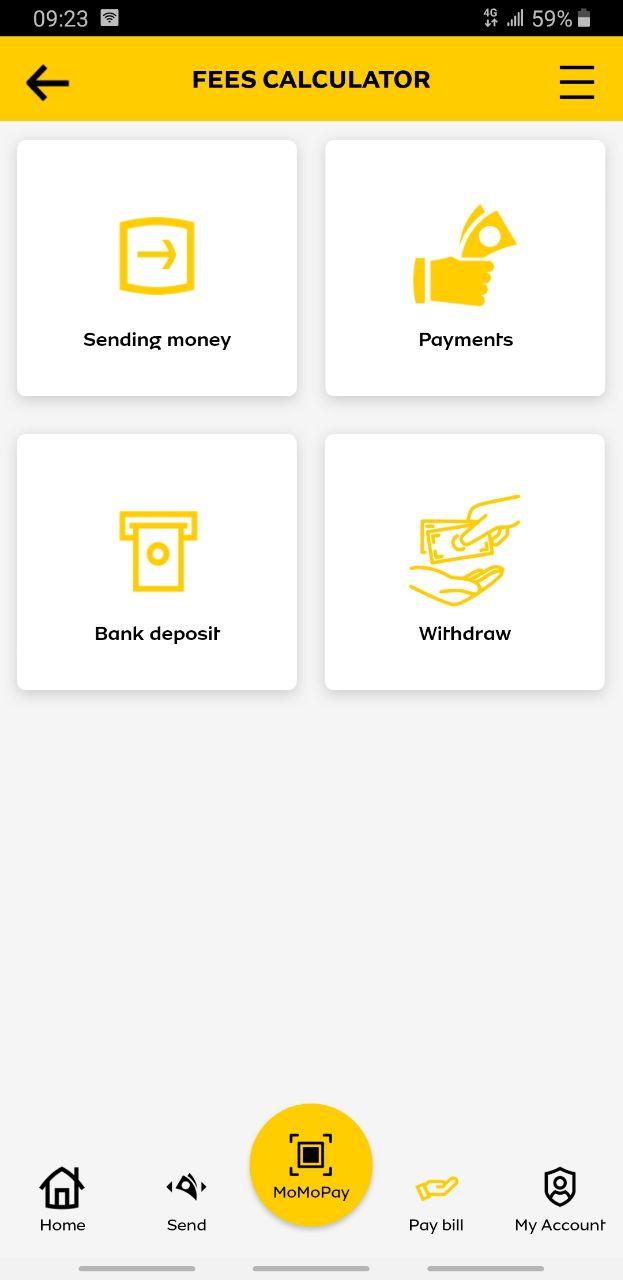Open the Sending money fee calculator
Screen dimensions: 623x1280
[157, 268]
